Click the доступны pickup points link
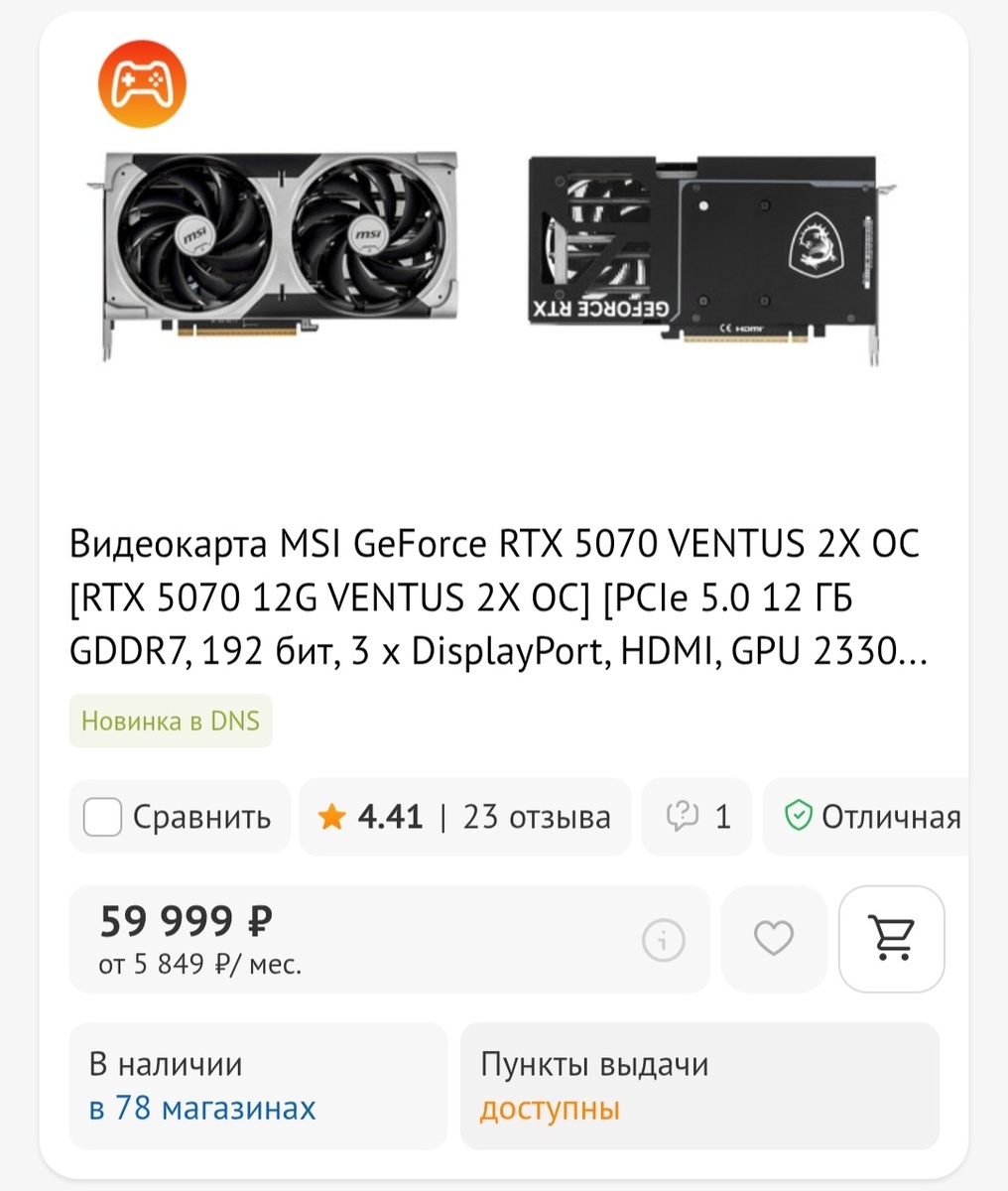 tap(552, 1109)
